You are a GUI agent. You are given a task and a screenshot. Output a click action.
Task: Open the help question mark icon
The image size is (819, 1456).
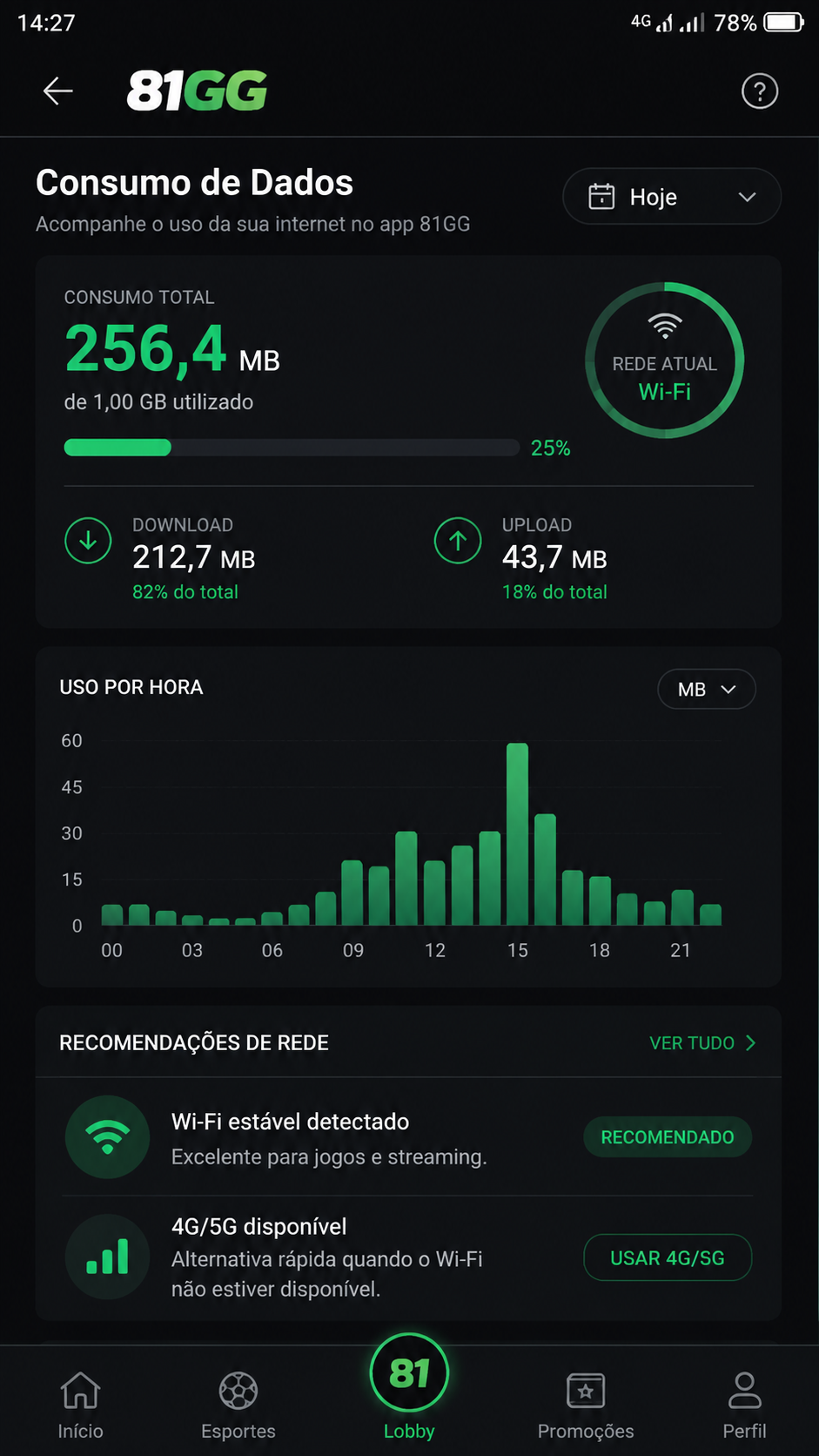click(759, 91)
